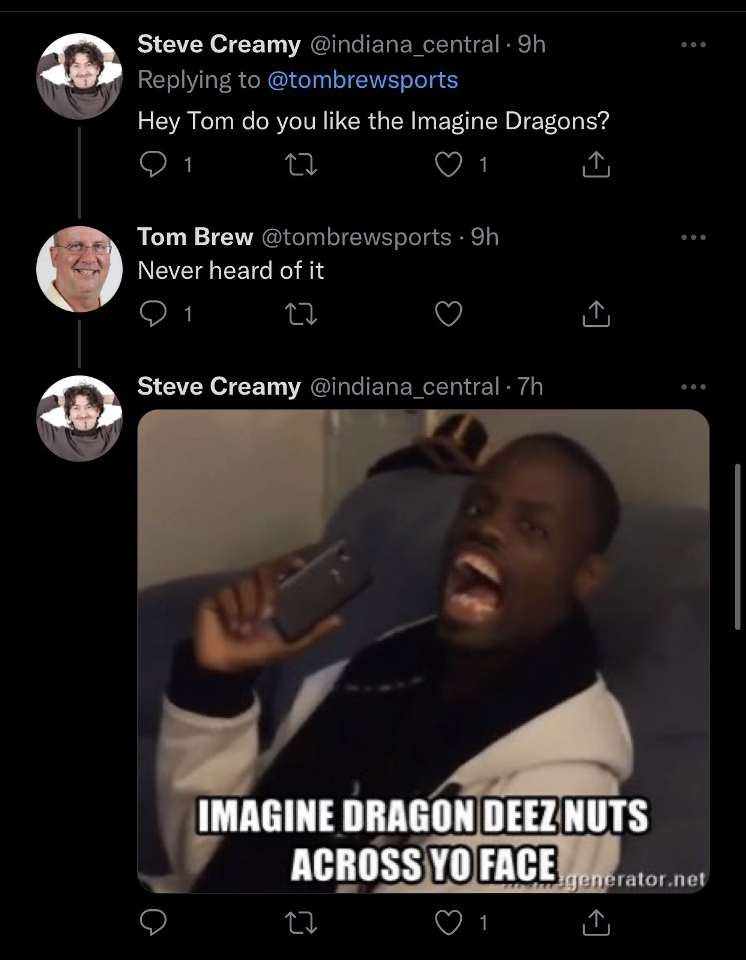
Task: Reply to Tom Brew's 'Never heard of it'
Action: [x=152, y=315]
